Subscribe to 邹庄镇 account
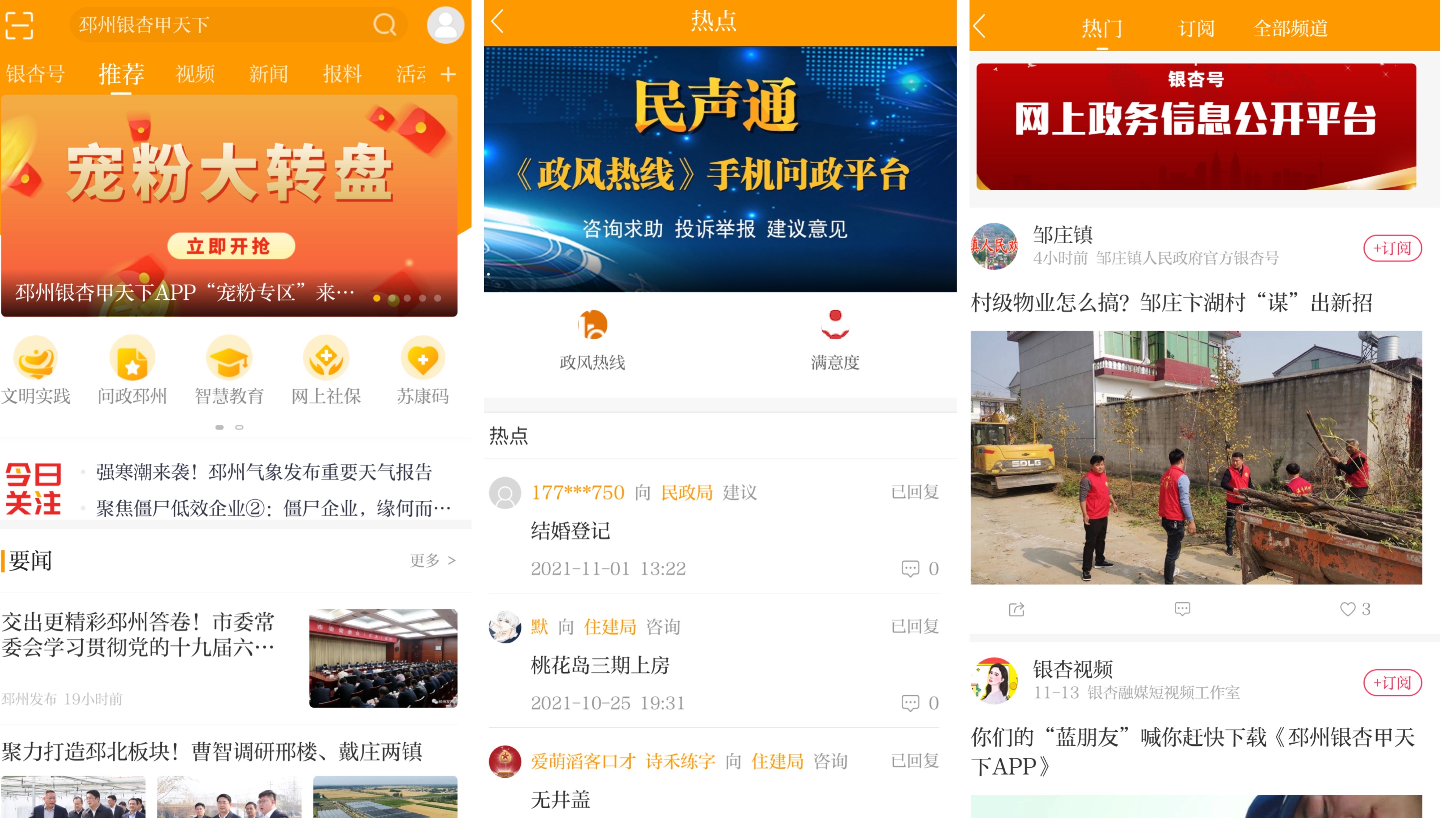The image size is (1456, 818). coord(1392,249)
